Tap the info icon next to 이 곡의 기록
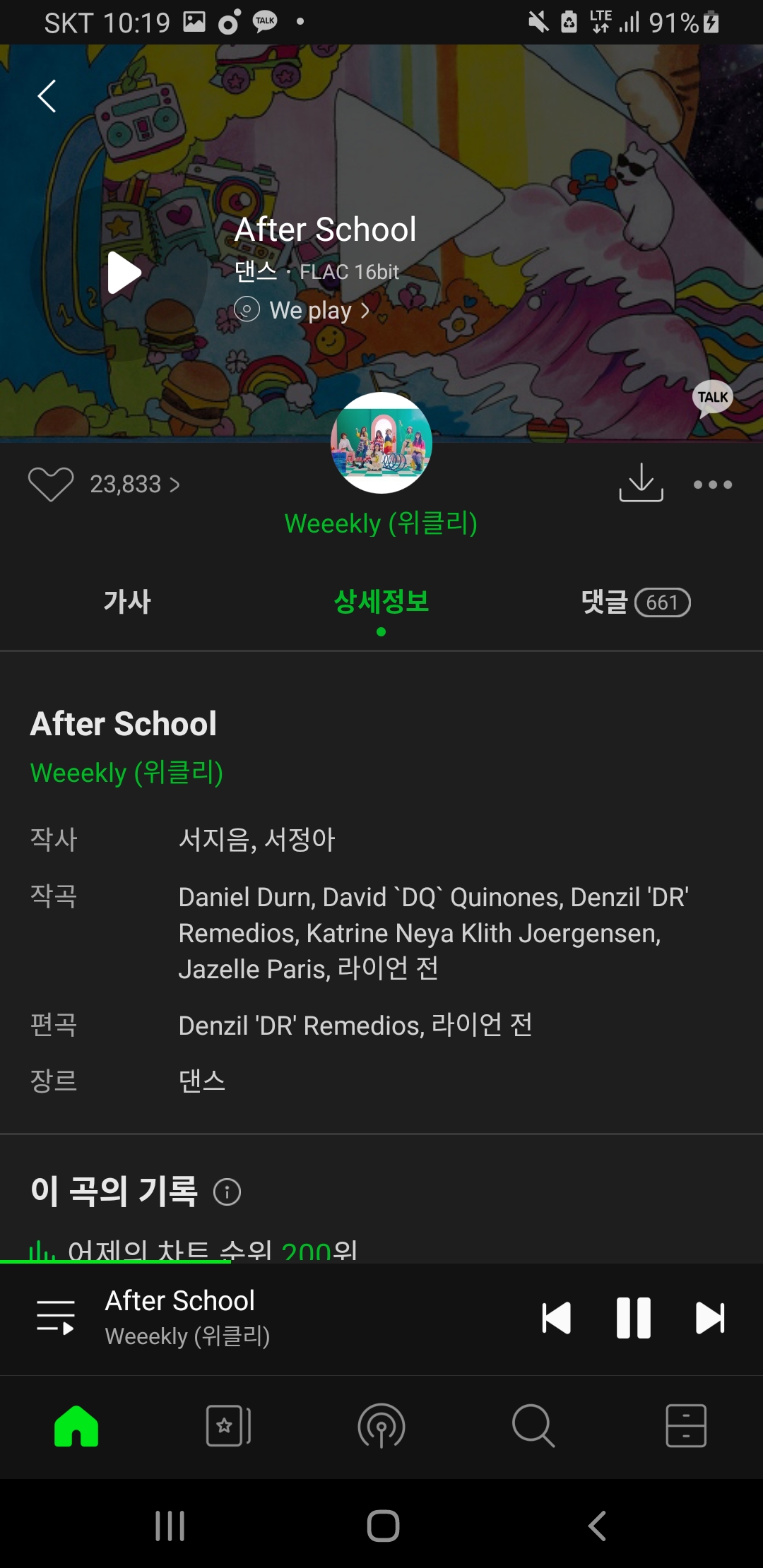 pyautogui.click(x=226, y=1191)
